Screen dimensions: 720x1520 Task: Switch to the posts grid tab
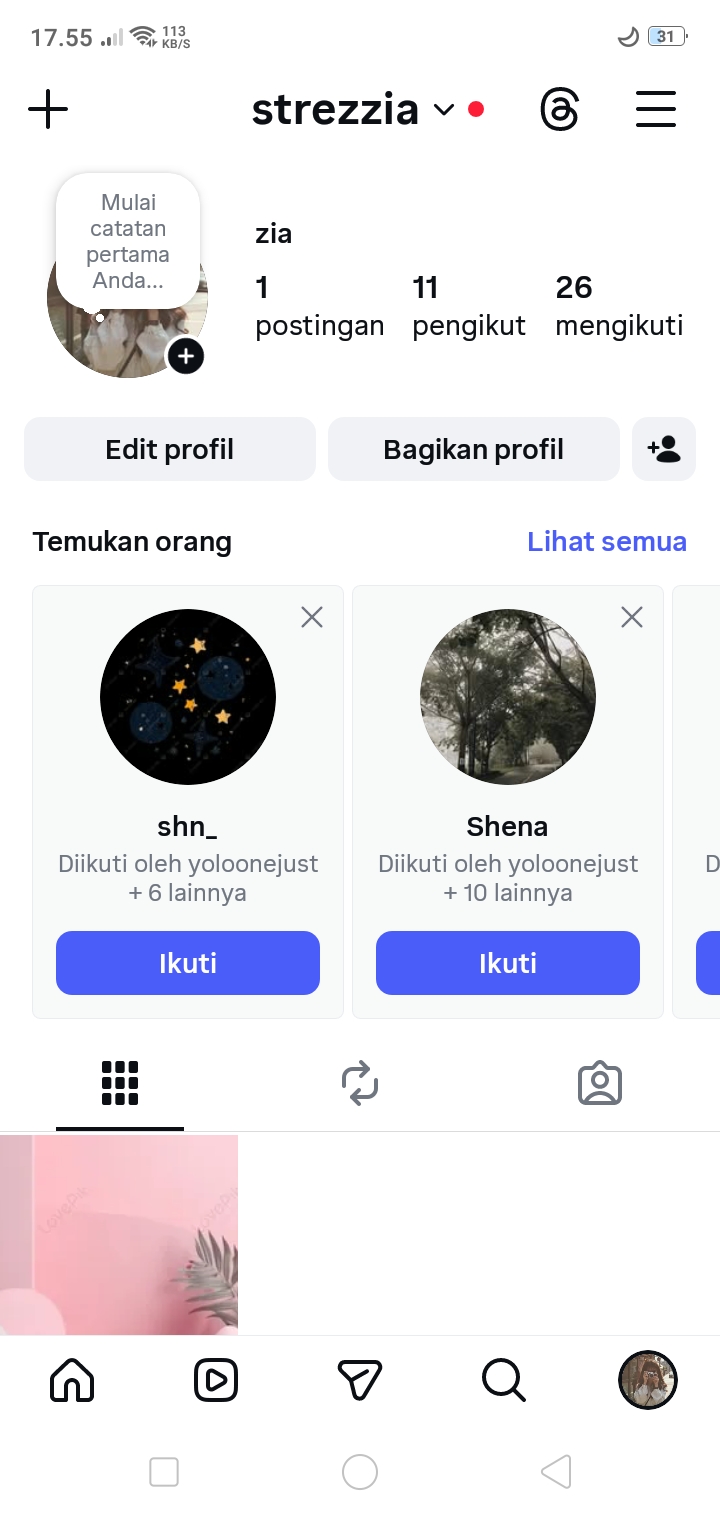[120, 1083]
